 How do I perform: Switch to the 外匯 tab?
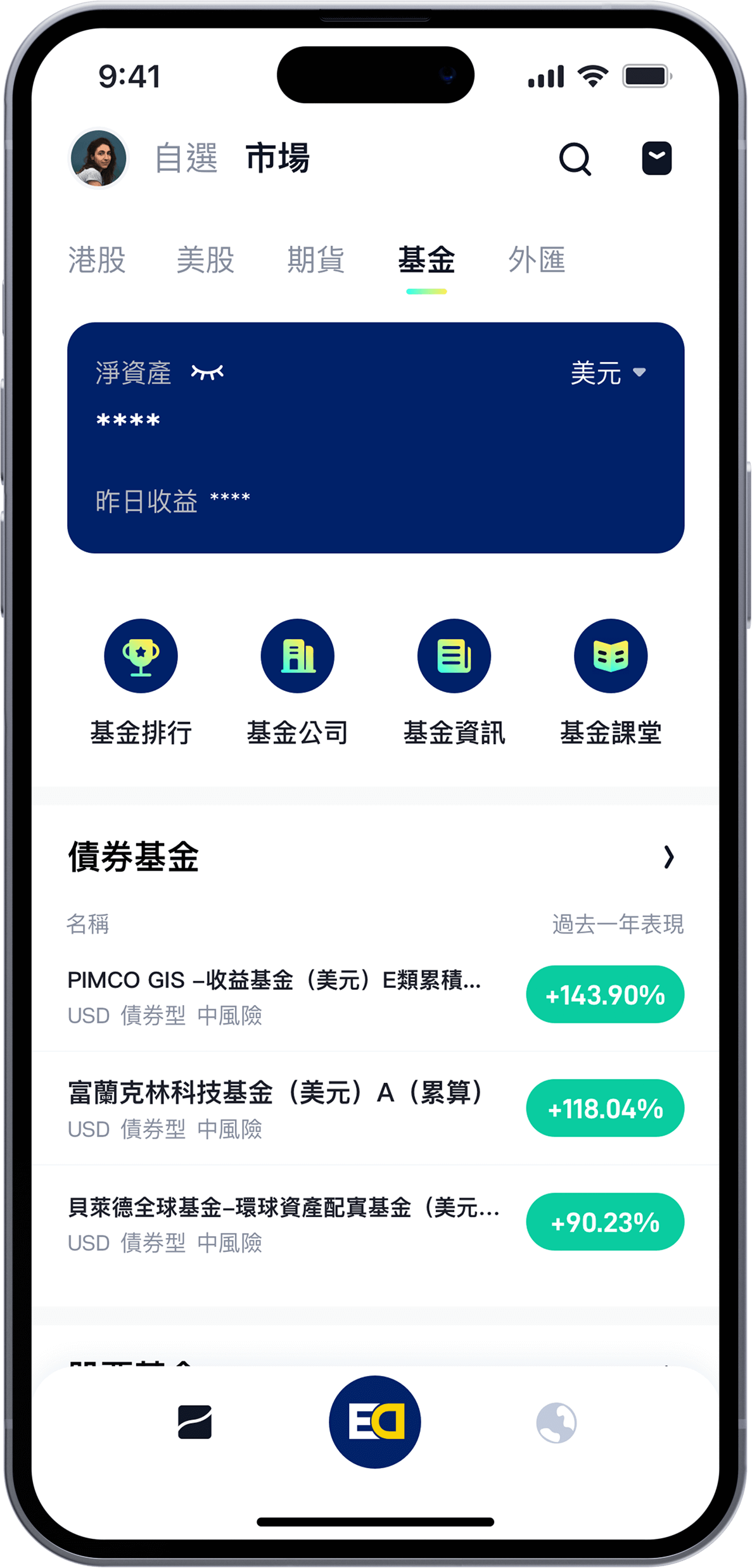tap(537, 260)
